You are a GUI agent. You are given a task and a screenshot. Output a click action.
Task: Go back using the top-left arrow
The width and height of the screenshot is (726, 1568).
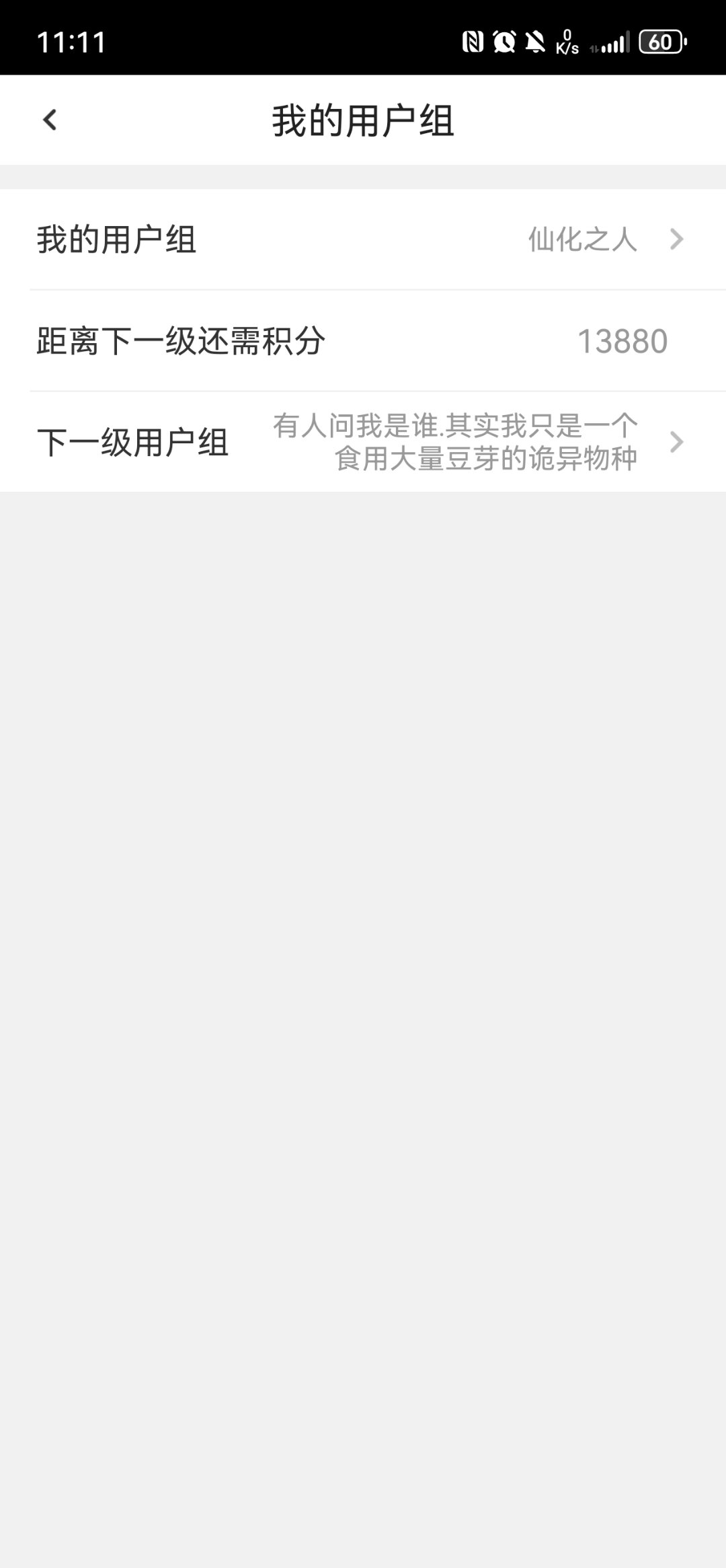tap(50, 120)
